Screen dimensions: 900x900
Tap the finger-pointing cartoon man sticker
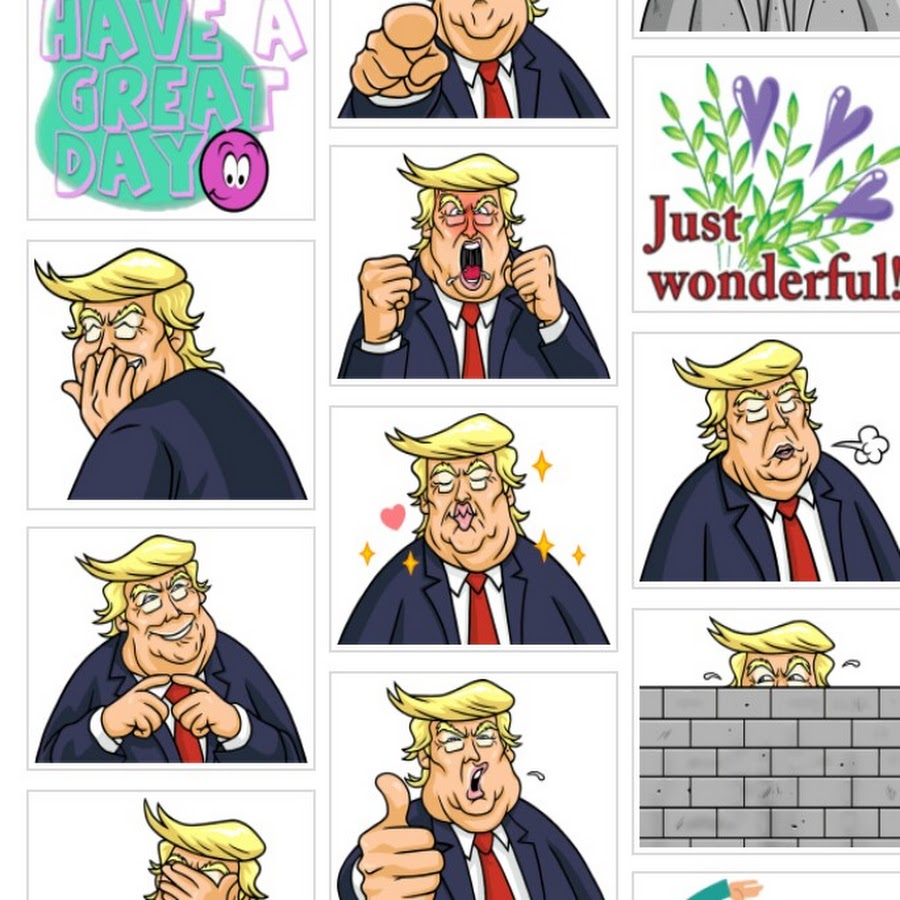473,62
